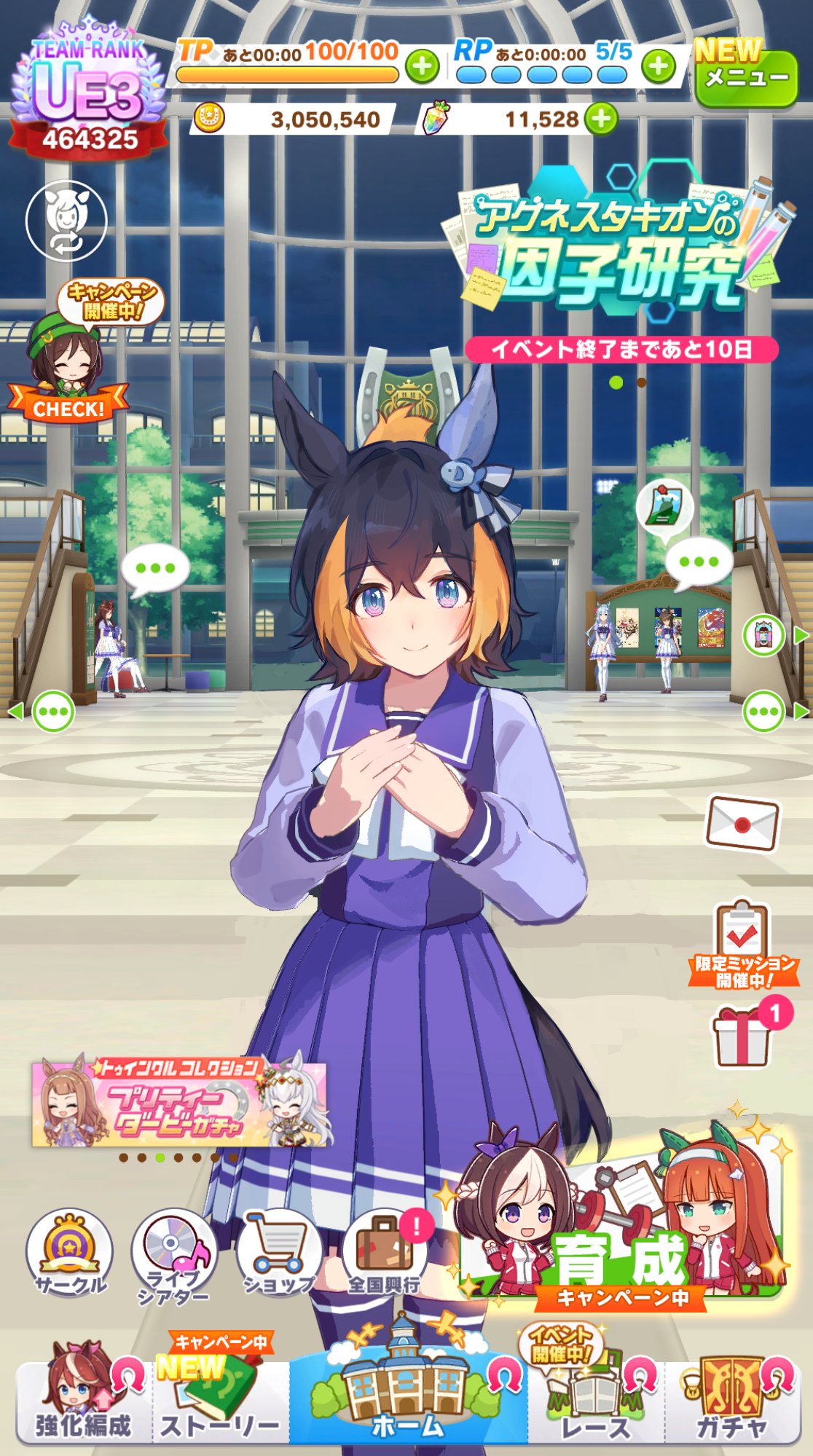Add RP with the plus button
The width and height of the screenshot is (813, 1456).
coord(659,66)
